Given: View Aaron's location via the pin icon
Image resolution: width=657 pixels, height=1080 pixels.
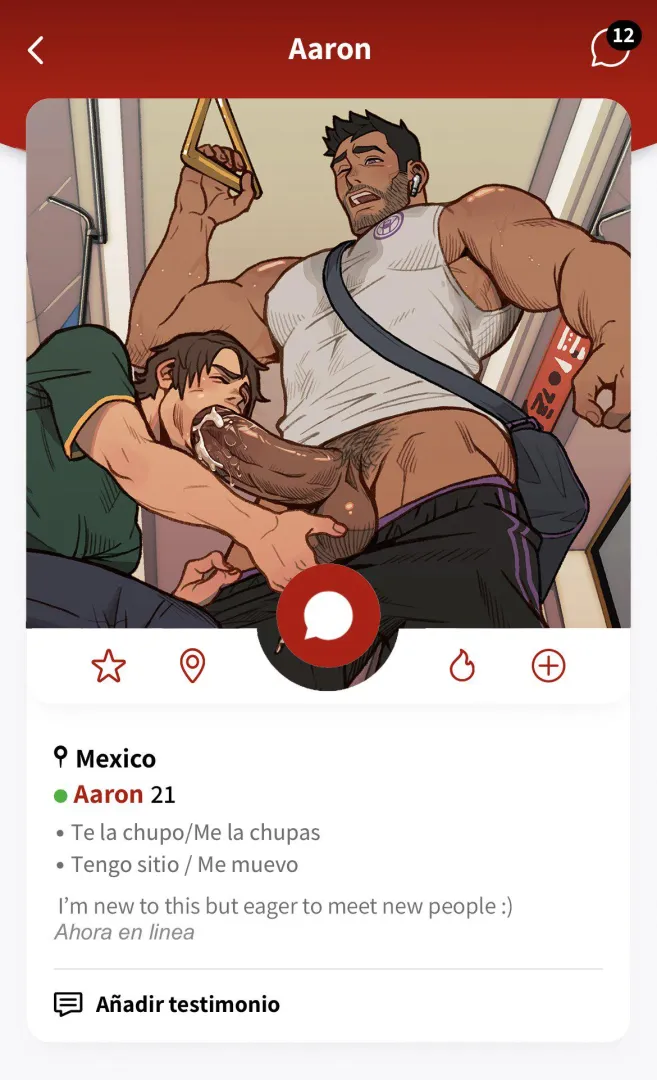Looking at the screenshot, I should 192,666.
